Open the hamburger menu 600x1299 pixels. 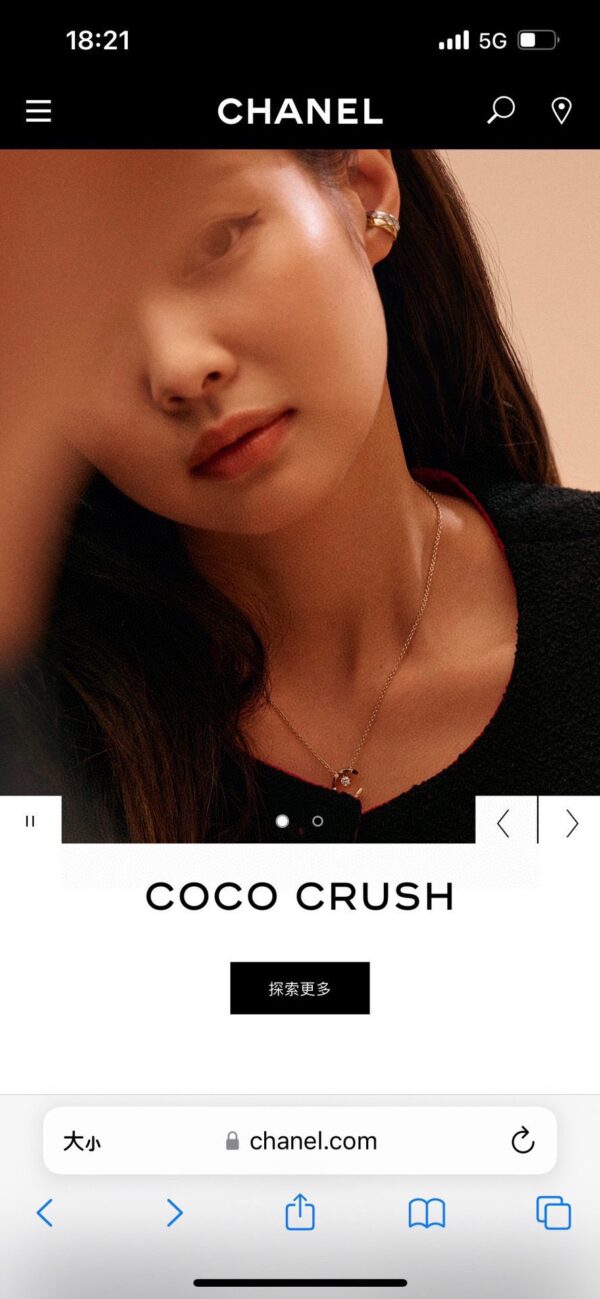(x=38, y=111)
